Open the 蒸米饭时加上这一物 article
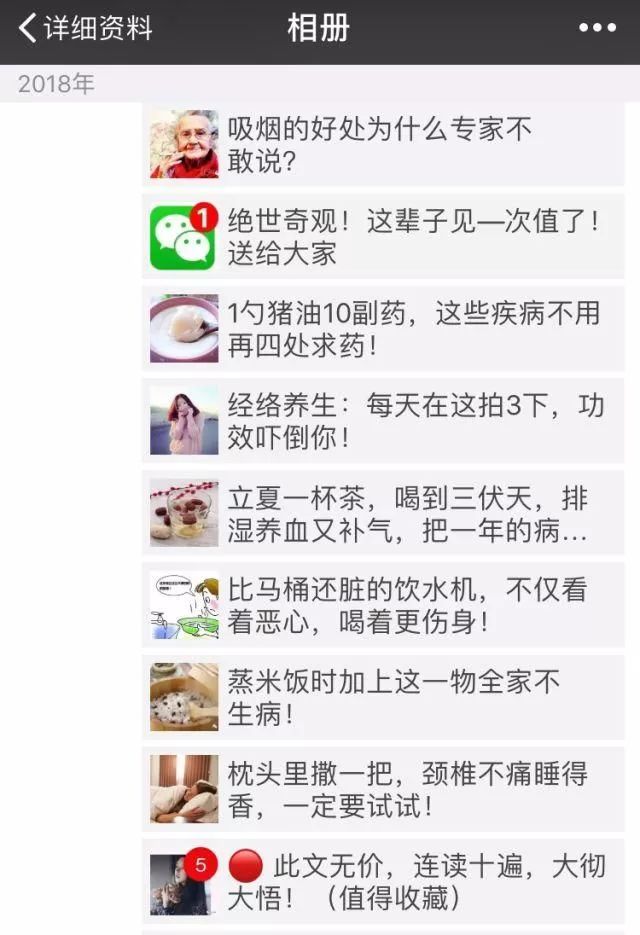 (x=383, y=697)
